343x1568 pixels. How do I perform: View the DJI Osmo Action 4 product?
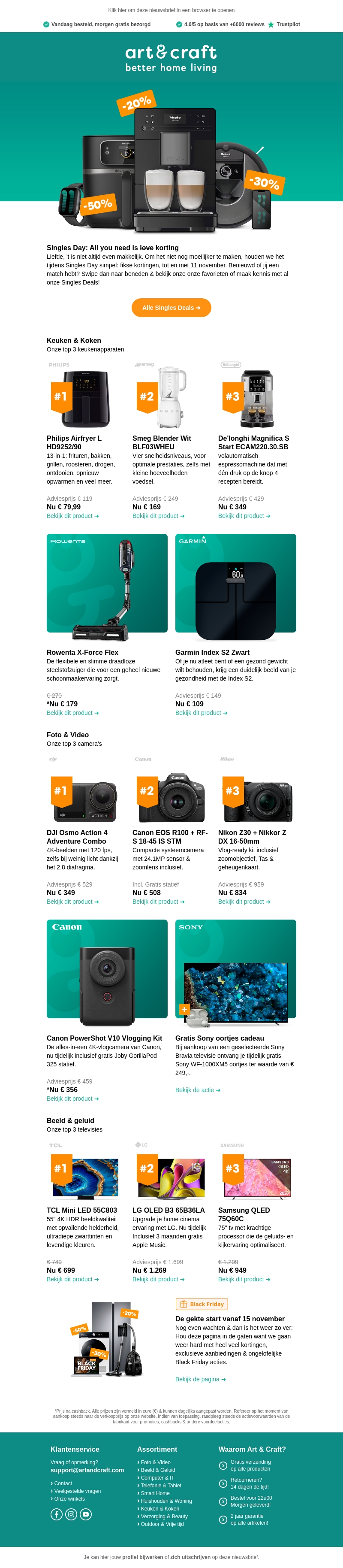(72, 902)
